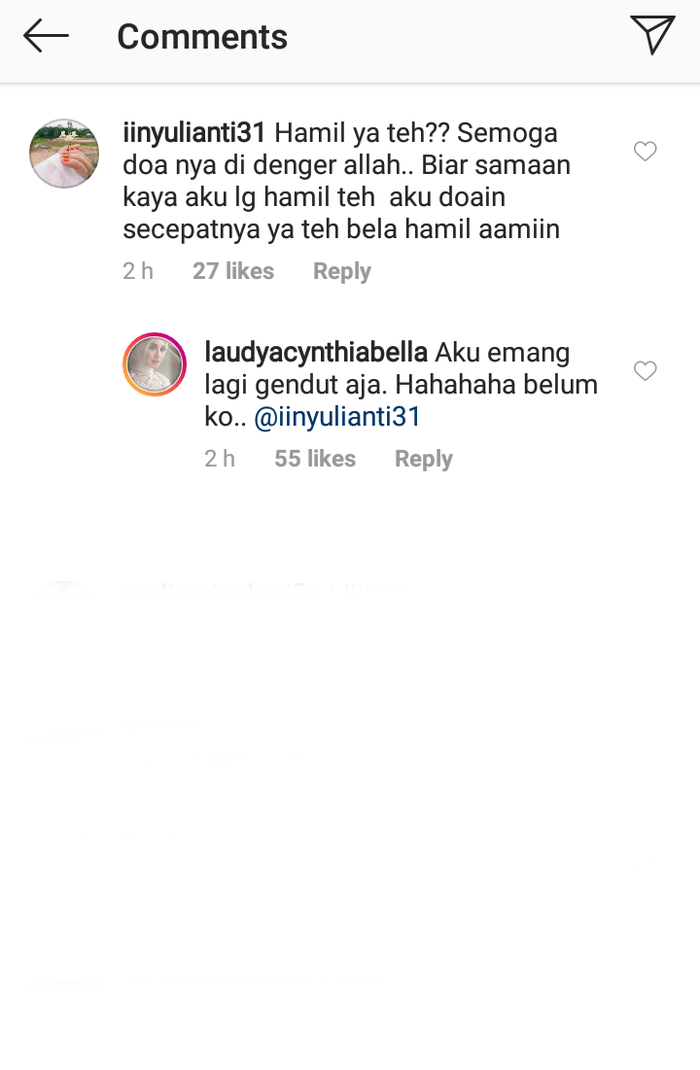Image resolution: width=700 pixels, height=1070 pixels.
Task: Open laudyacynthiabella's profile picture
Action: 155,365
